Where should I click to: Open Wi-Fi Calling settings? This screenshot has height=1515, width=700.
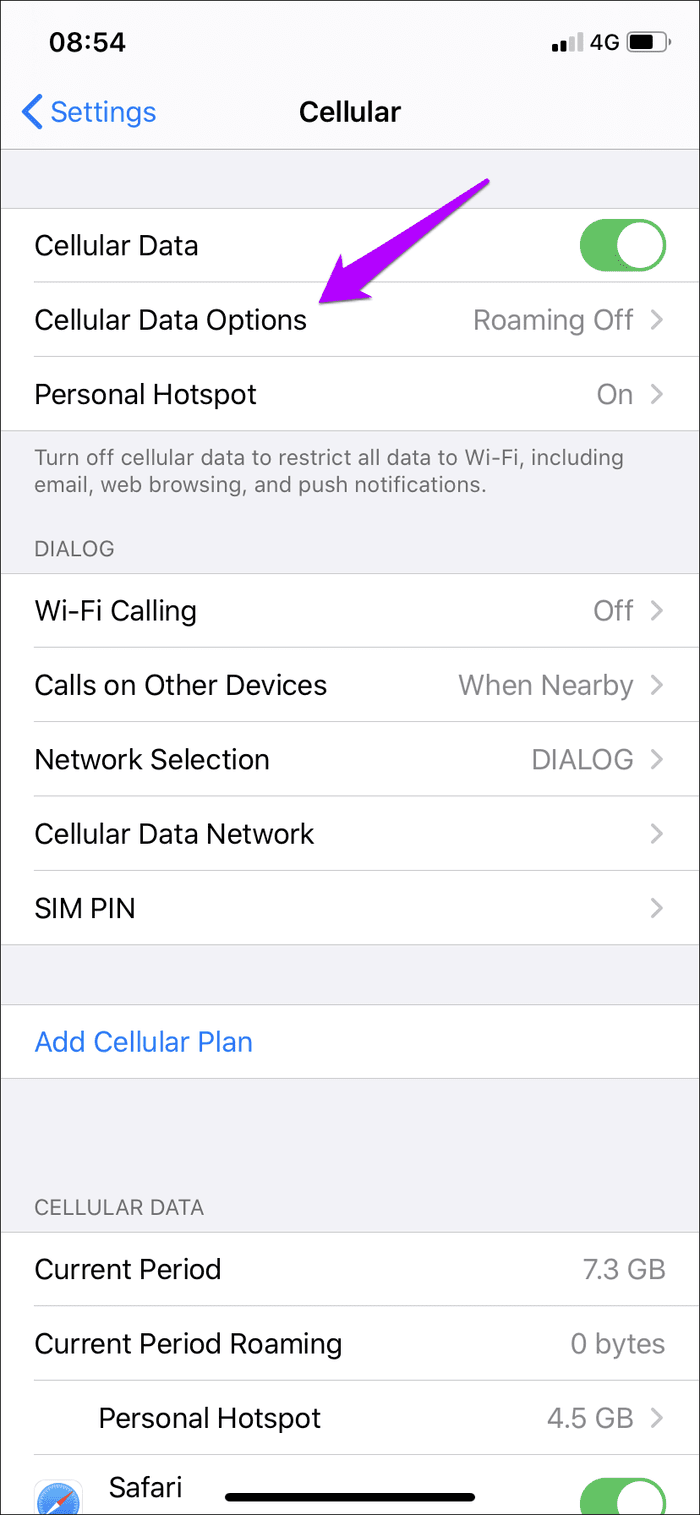(x=350, y=611)
